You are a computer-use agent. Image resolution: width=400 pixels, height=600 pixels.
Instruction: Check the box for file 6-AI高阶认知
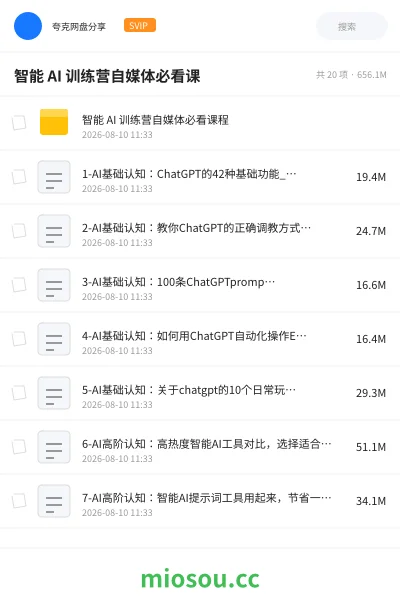click(x=19, y=447)
